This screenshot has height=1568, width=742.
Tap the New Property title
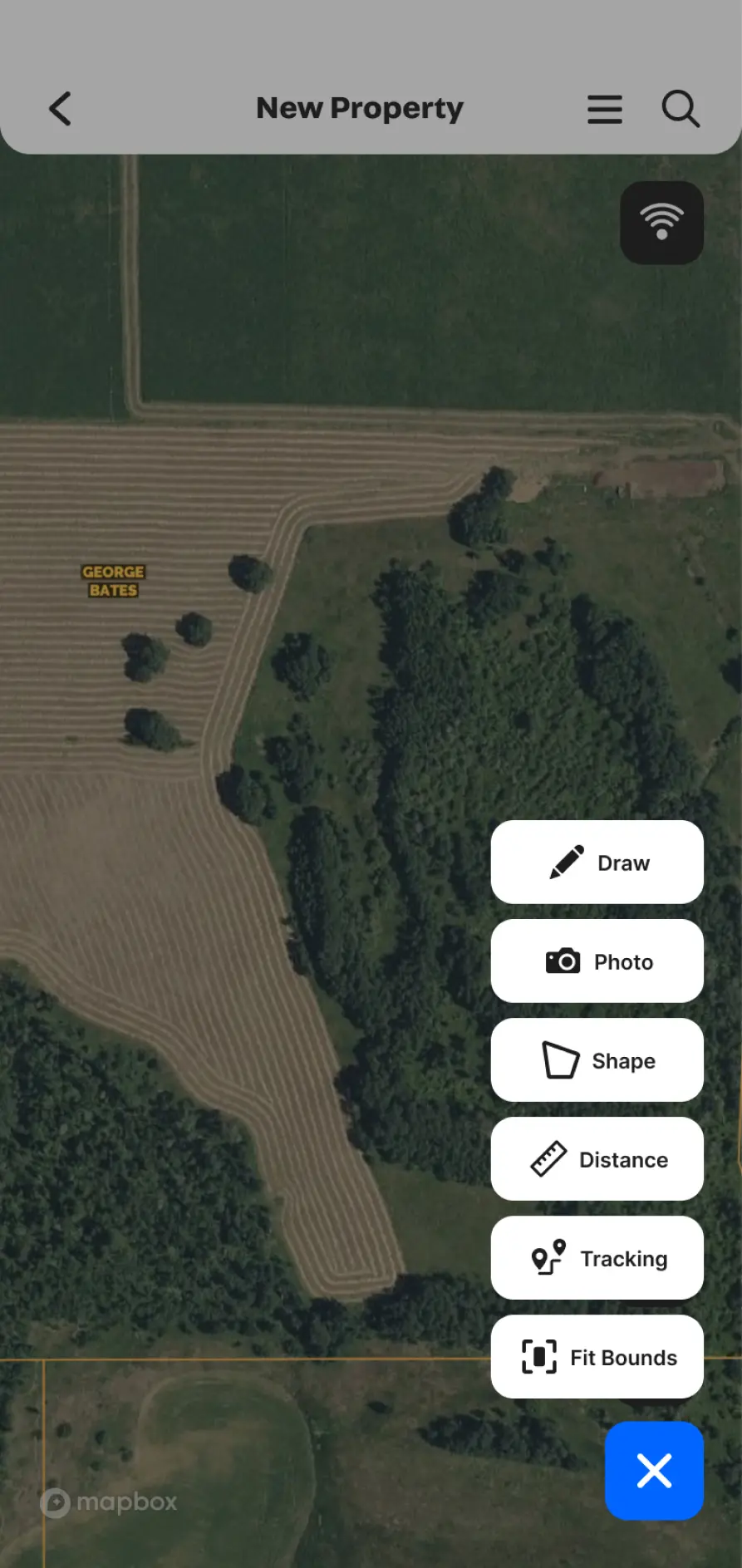point(359,108)
